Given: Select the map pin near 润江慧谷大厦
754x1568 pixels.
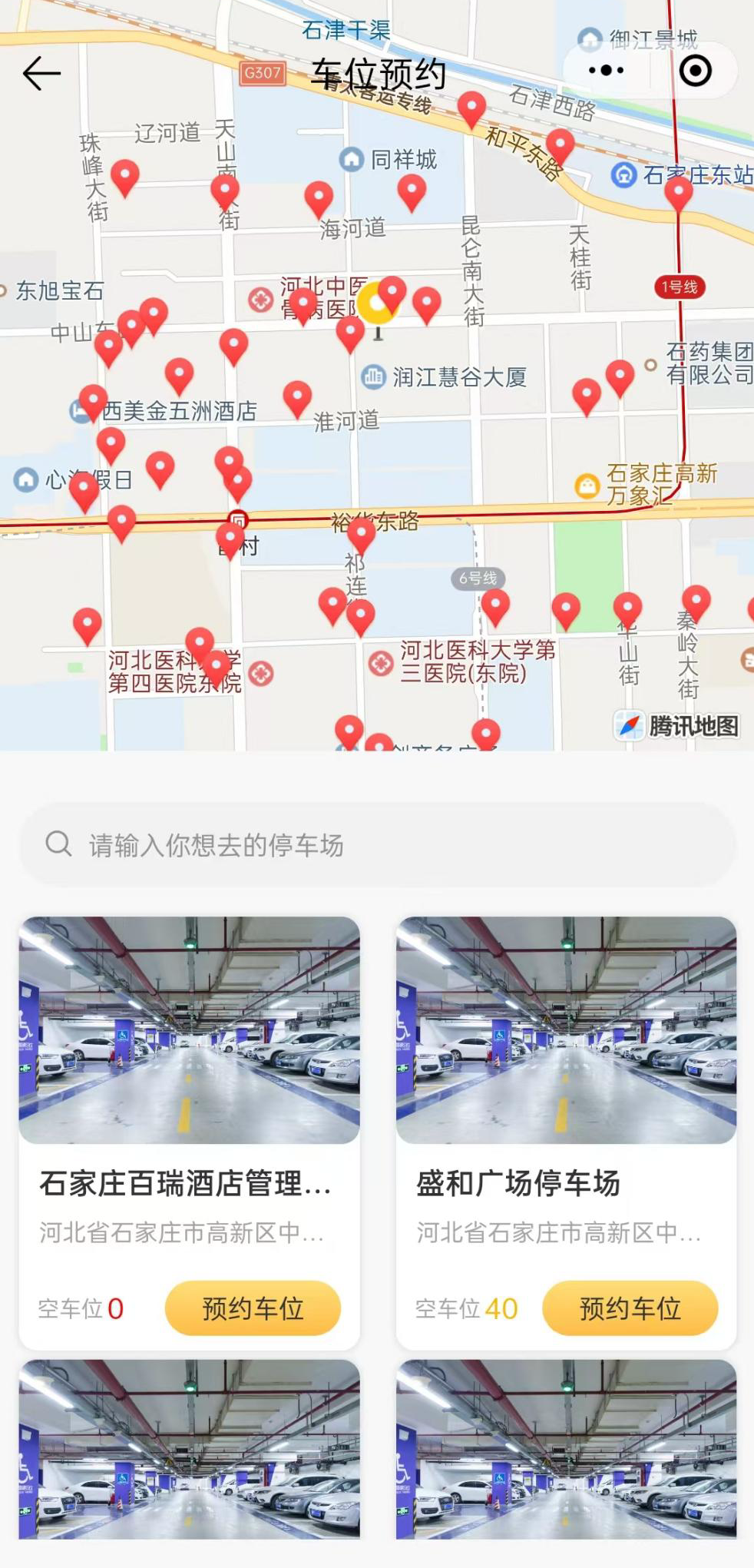Looking at the screenshot, I should 350,333.
